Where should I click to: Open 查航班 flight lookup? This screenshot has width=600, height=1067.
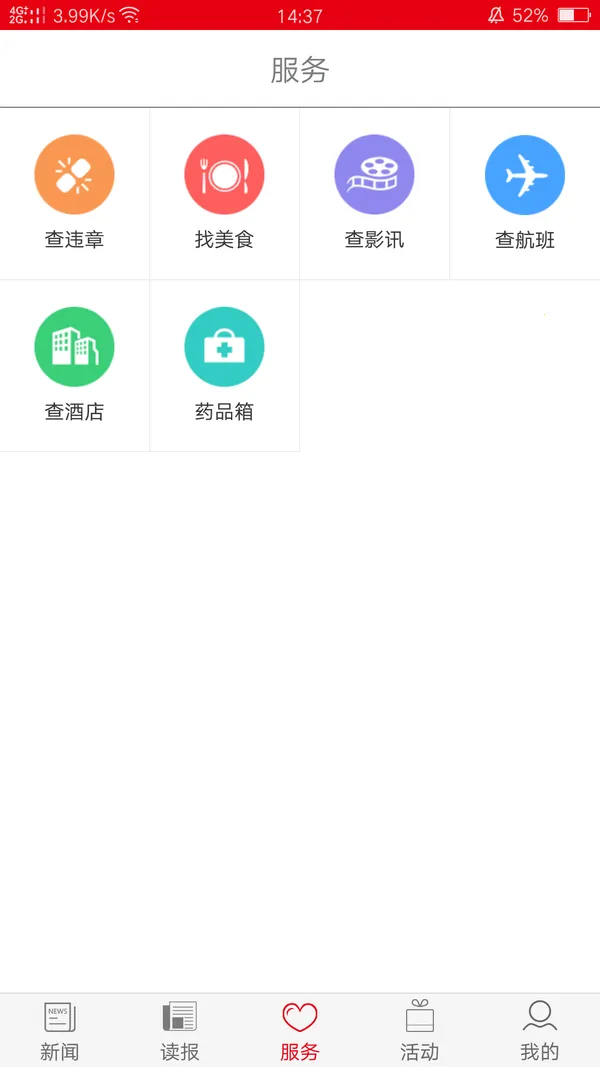[x=524, y=193]
